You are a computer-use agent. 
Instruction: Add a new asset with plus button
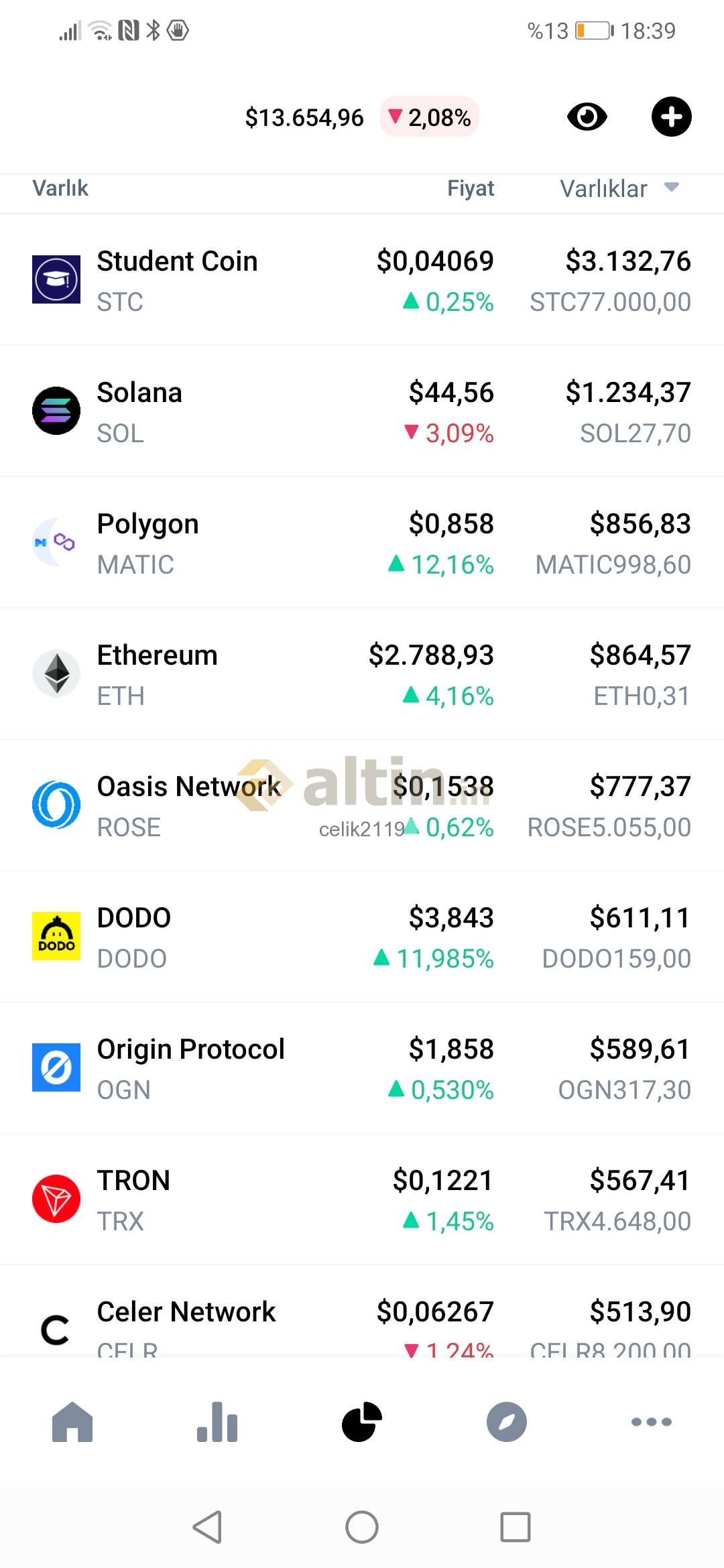[671, 117]
